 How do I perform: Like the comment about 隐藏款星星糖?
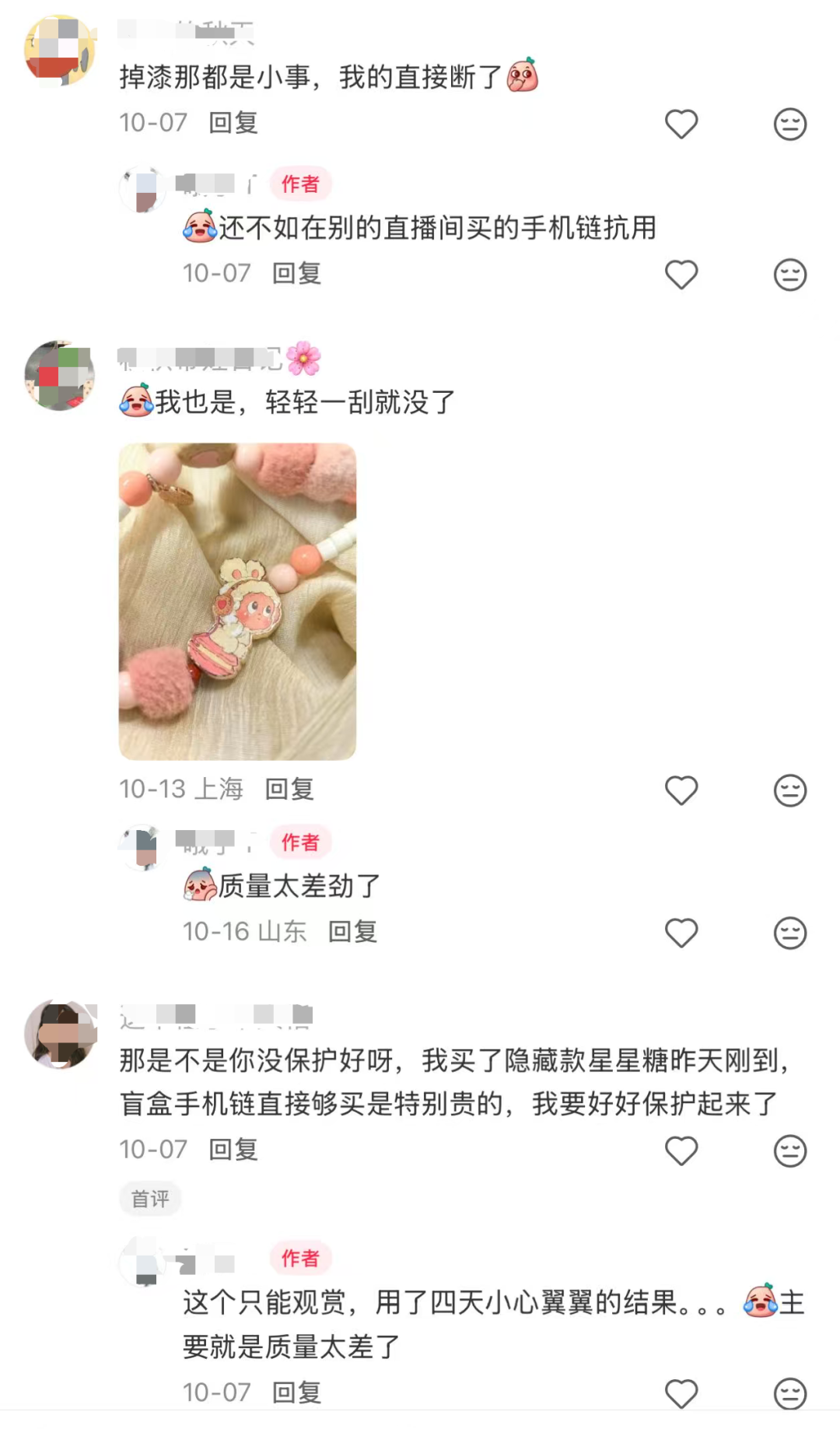coord(681,1151)
